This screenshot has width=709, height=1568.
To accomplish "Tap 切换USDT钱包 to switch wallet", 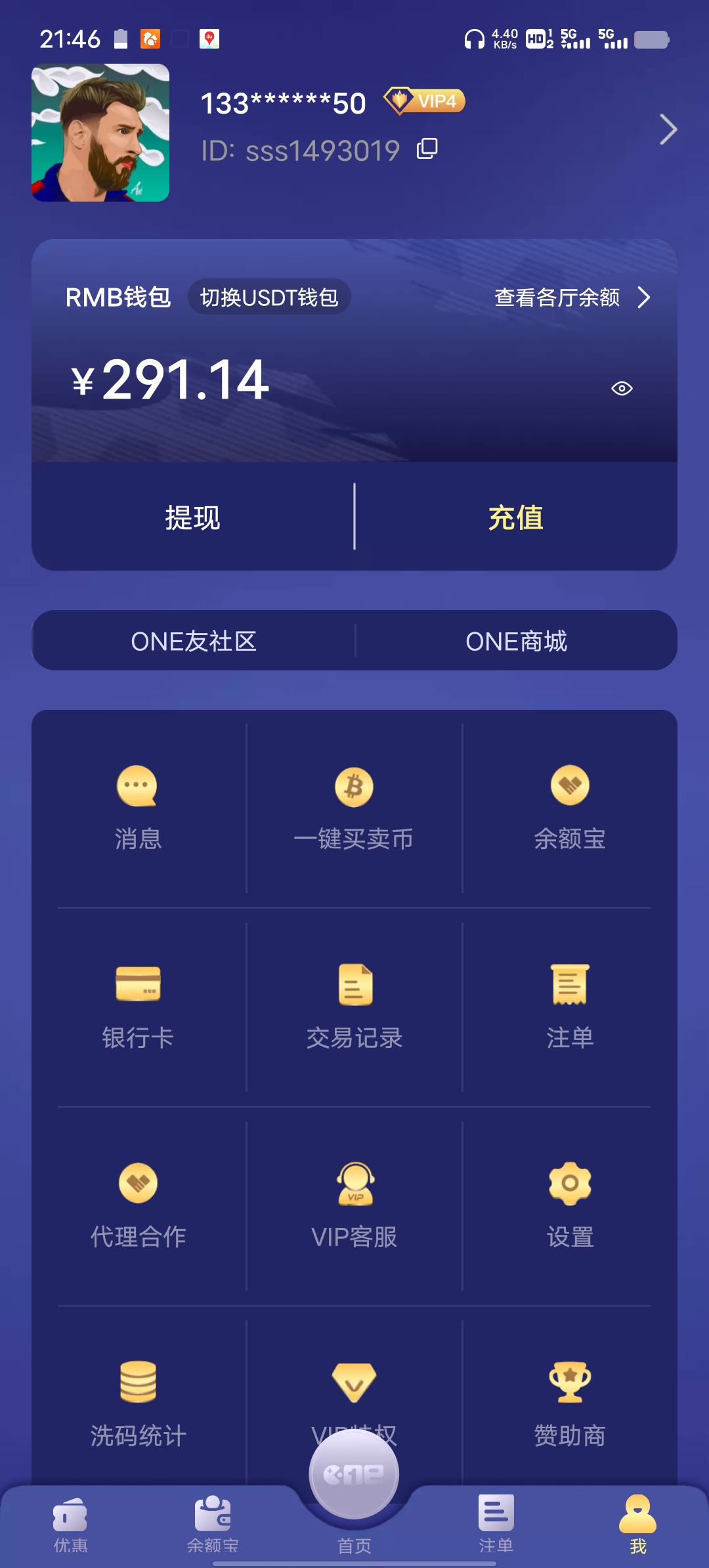I will (x=269, y=297).
